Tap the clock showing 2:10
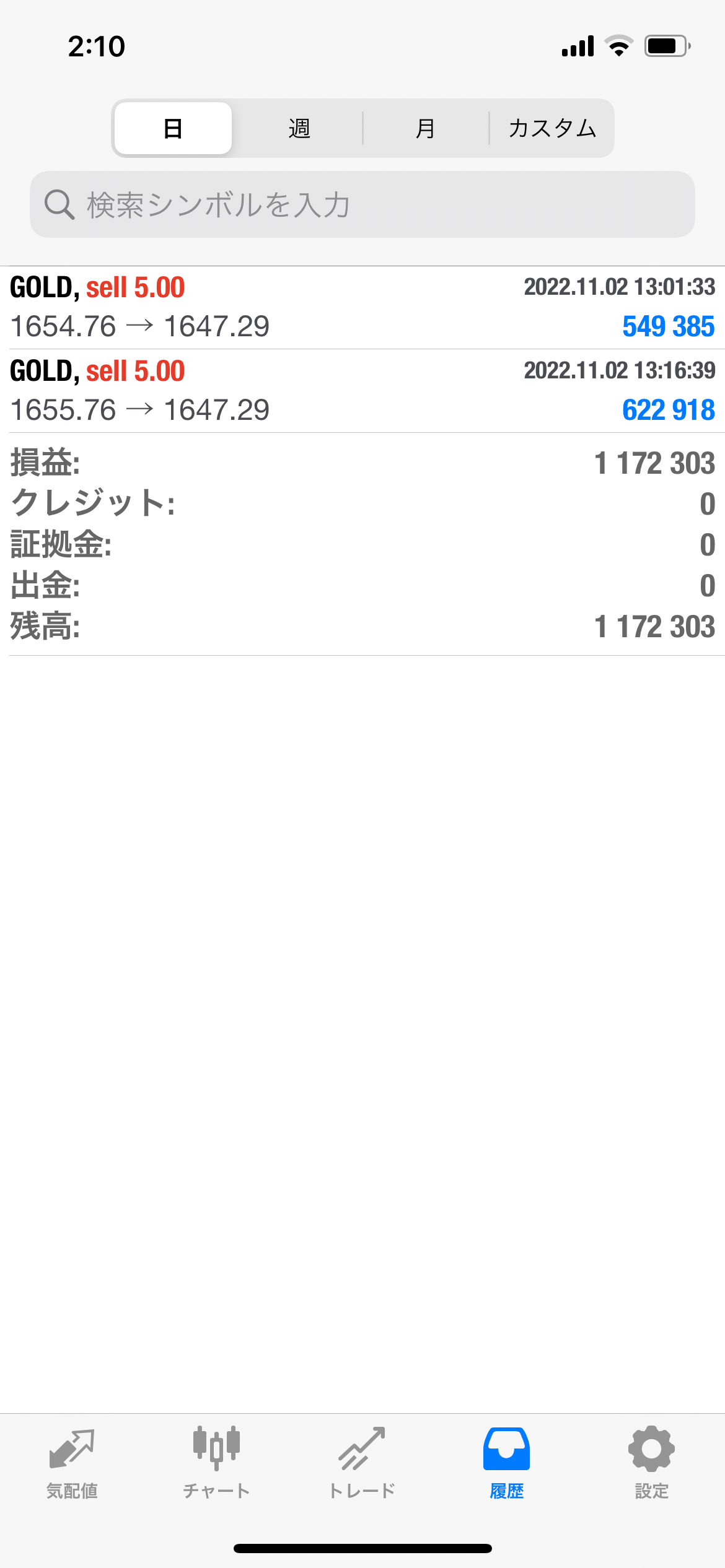The image size is (725, 1568). [96, 45]
